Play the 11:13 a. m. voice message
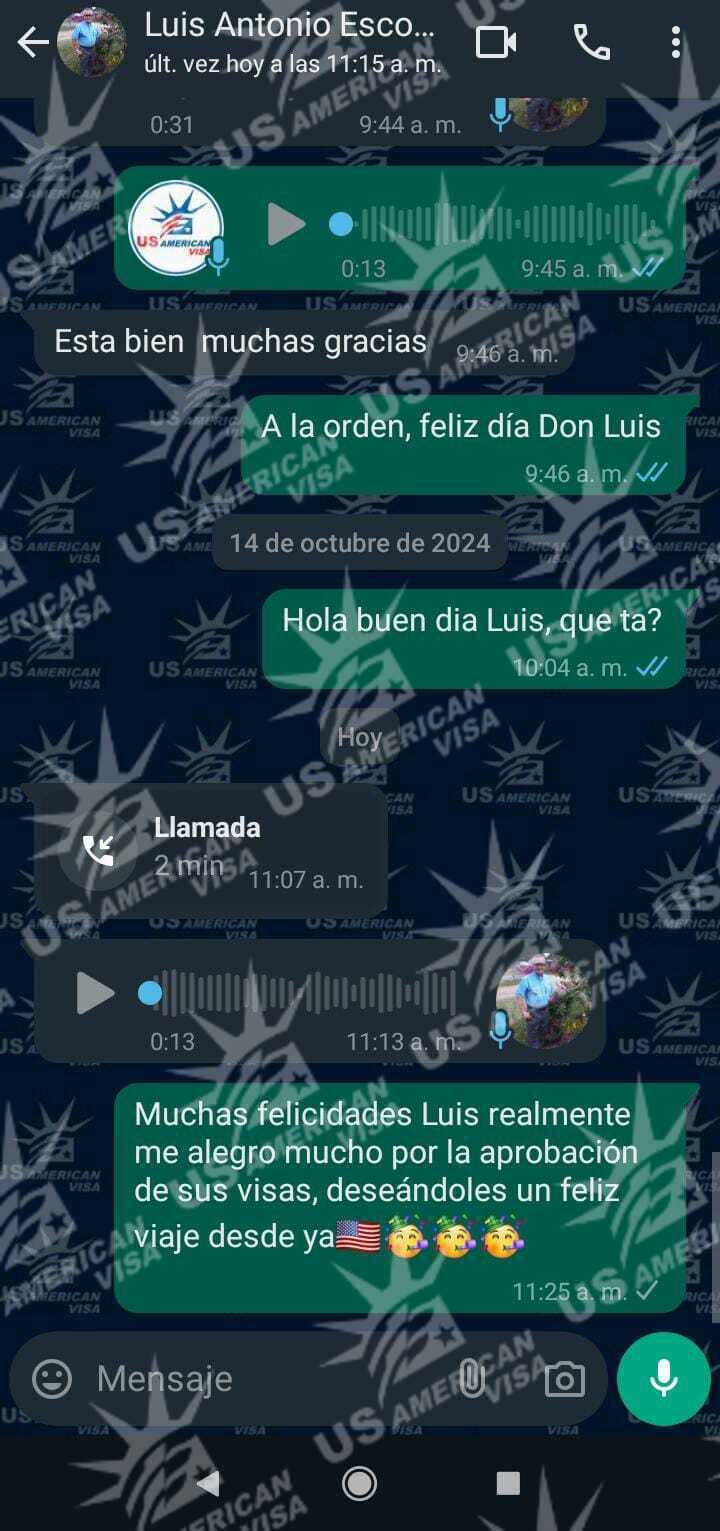The height and width of the screenshot is (1531, 720). 95,993
